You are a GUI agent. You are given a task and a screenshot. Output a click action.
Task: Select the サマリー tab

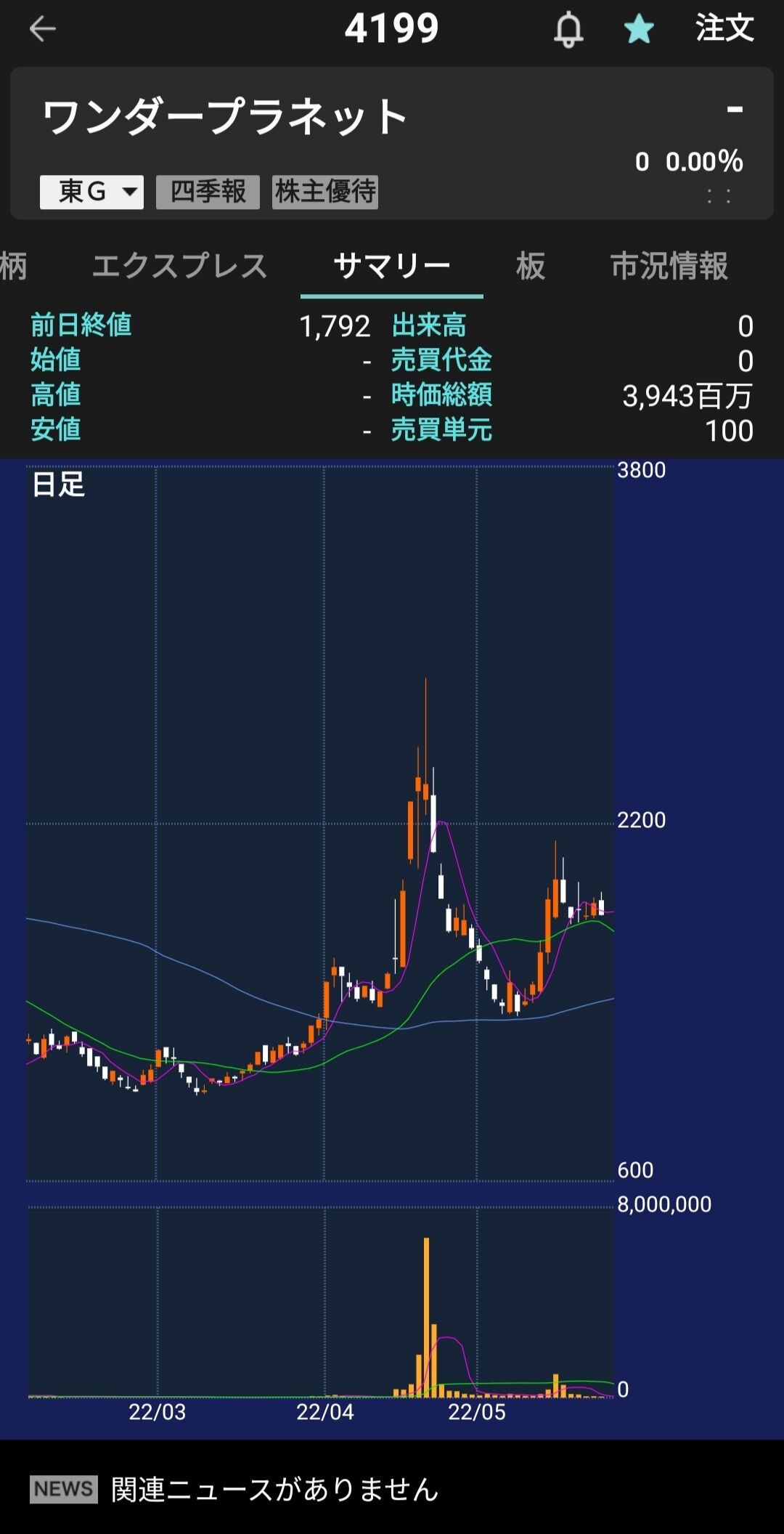(391, 266)
